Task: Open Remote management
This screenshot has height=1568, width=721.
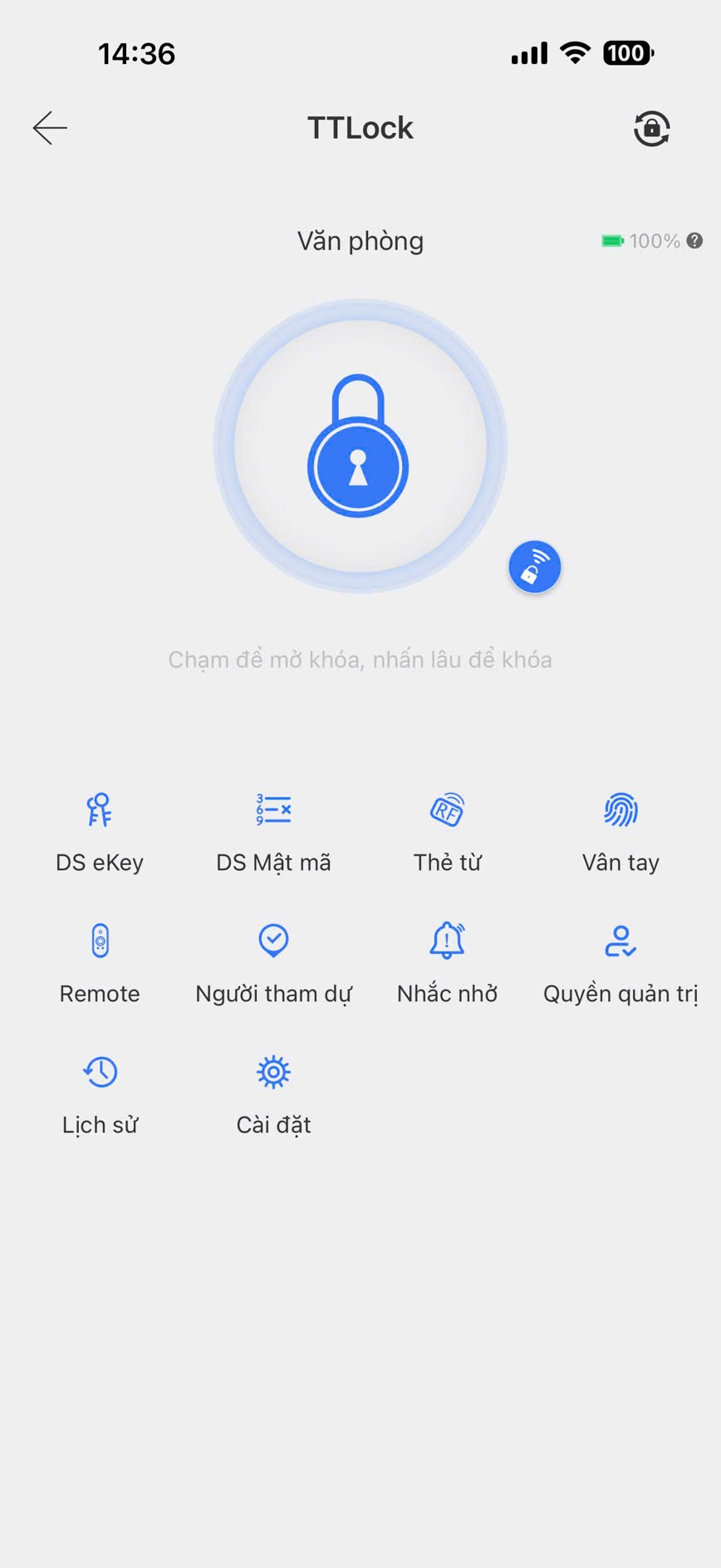Action: click(100, 963)
